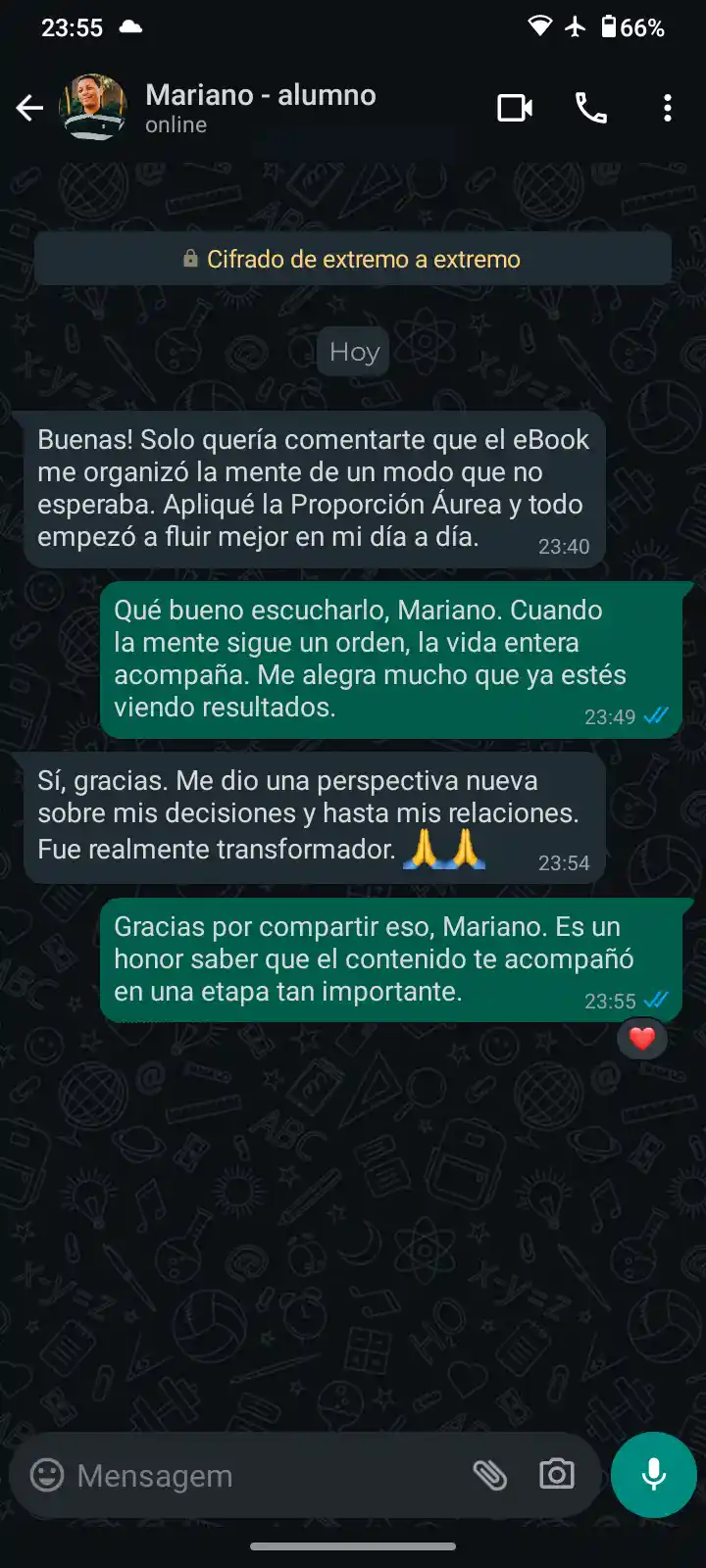
Task: Open the emoji picker
Action: coord(47,1475)
